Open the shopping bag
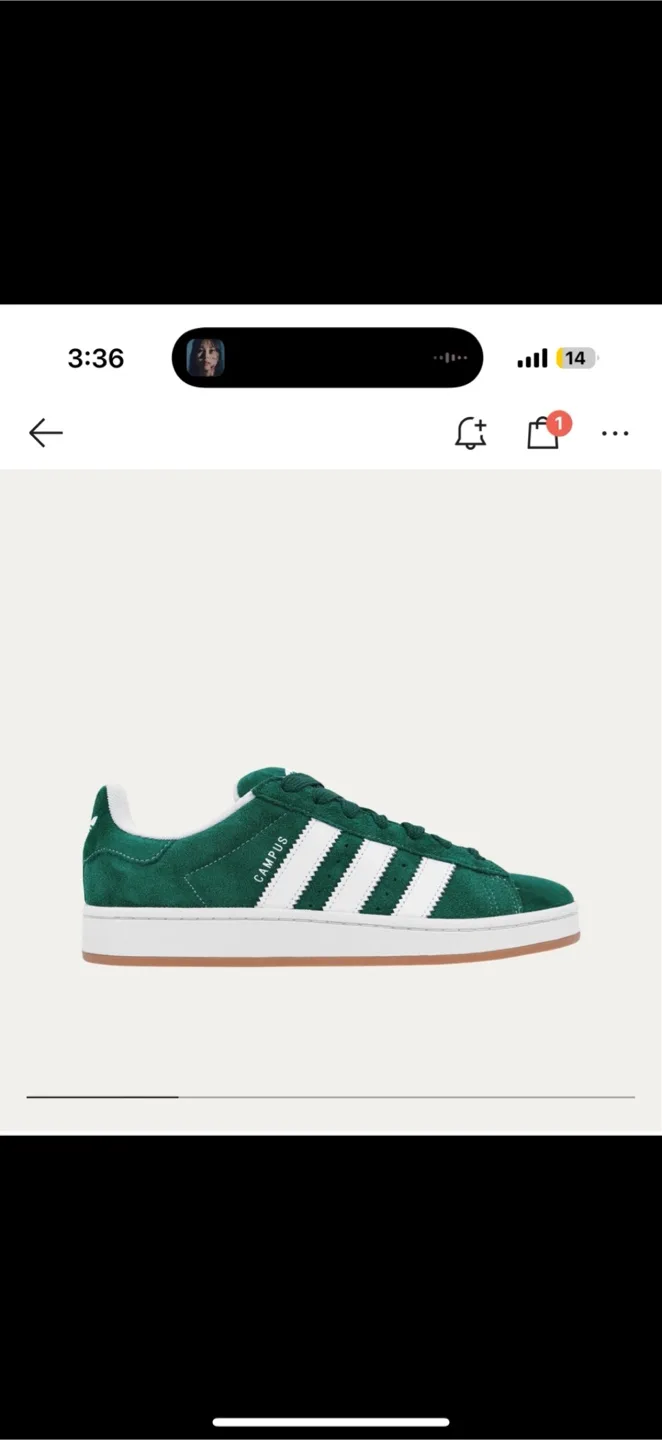The width and height of the screenshot is (662, 1440). tap(544, 433)
